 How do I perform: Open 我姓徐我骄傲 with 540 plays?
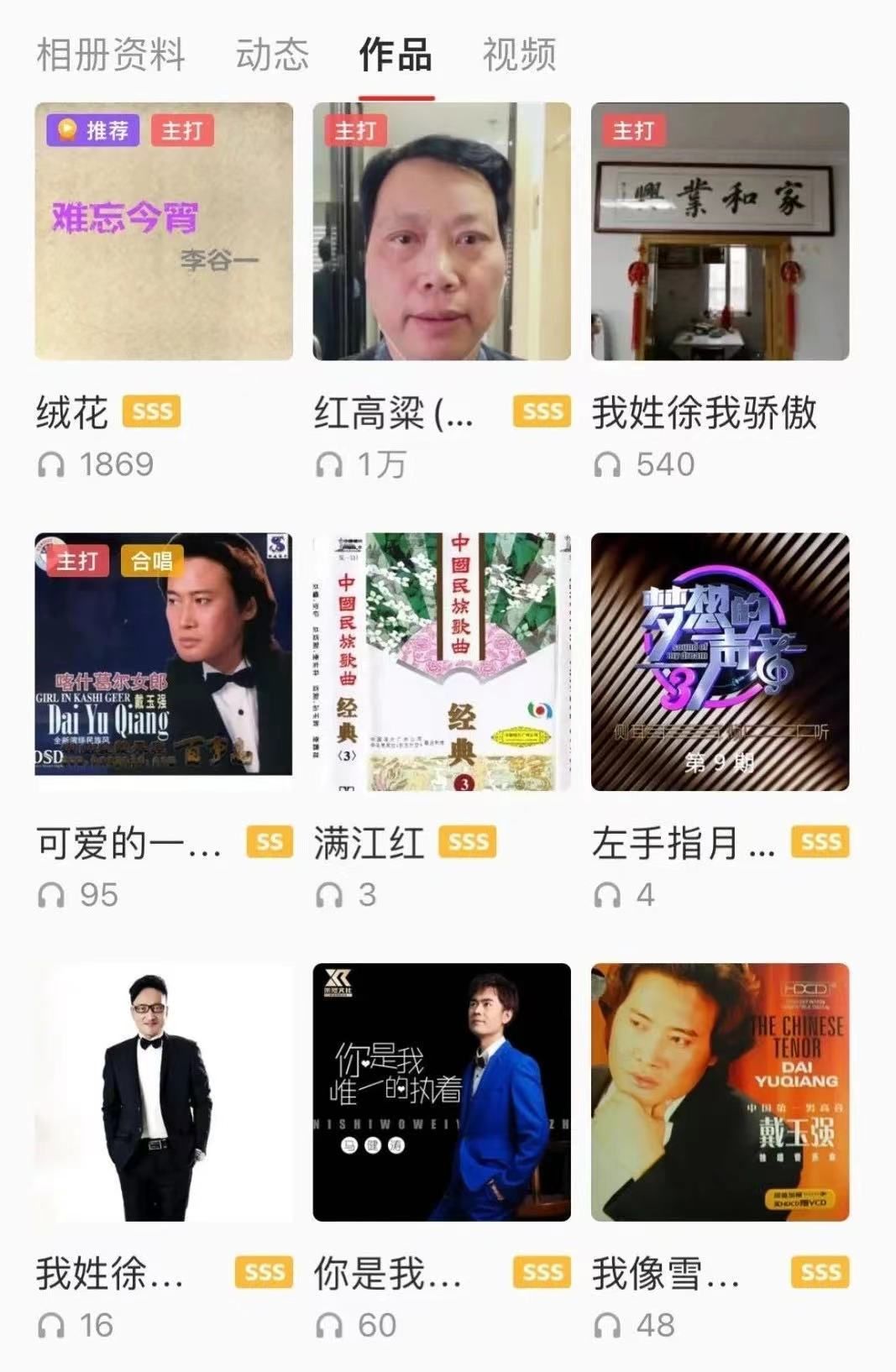click(x=720, y=232)
